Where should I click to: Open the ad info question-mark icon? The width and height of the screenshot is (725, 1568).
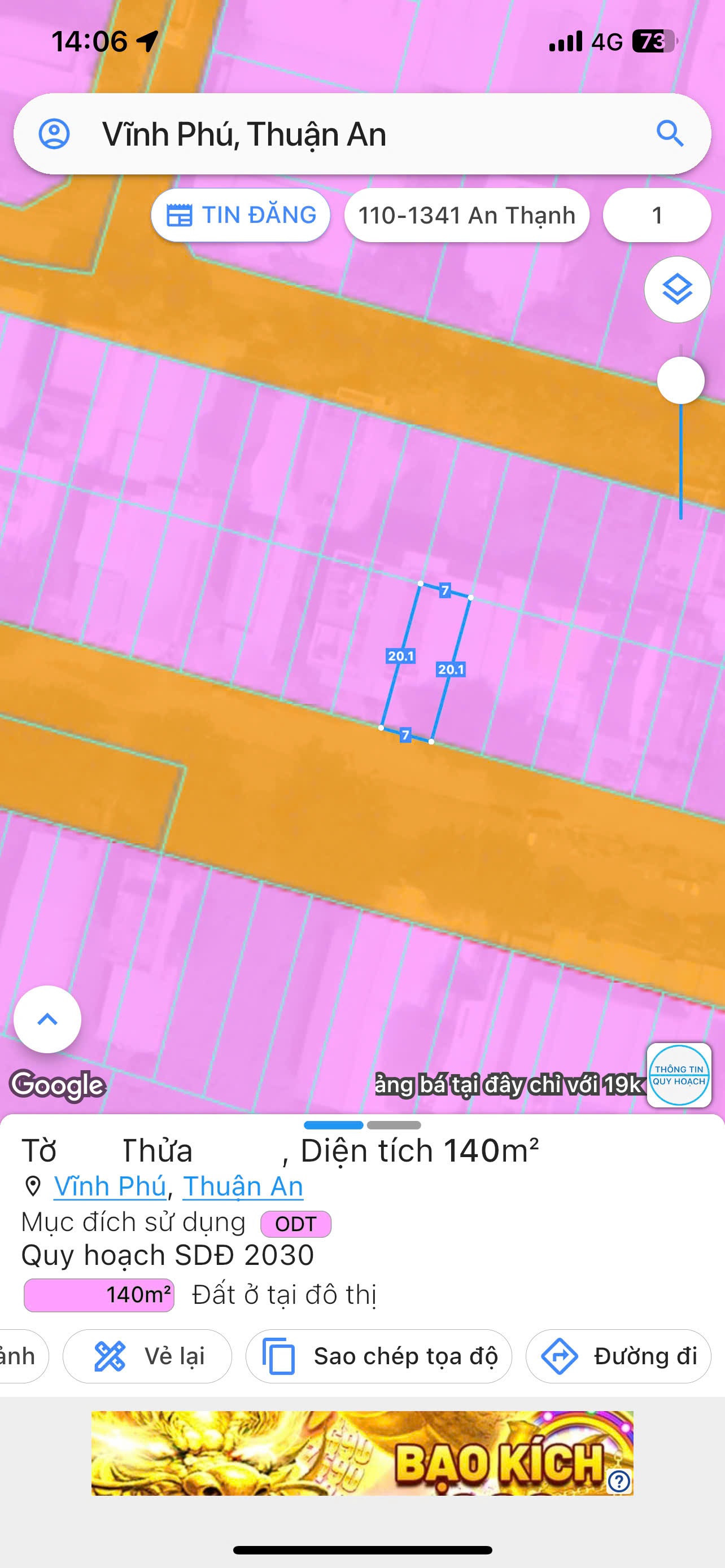[619, 1482]
